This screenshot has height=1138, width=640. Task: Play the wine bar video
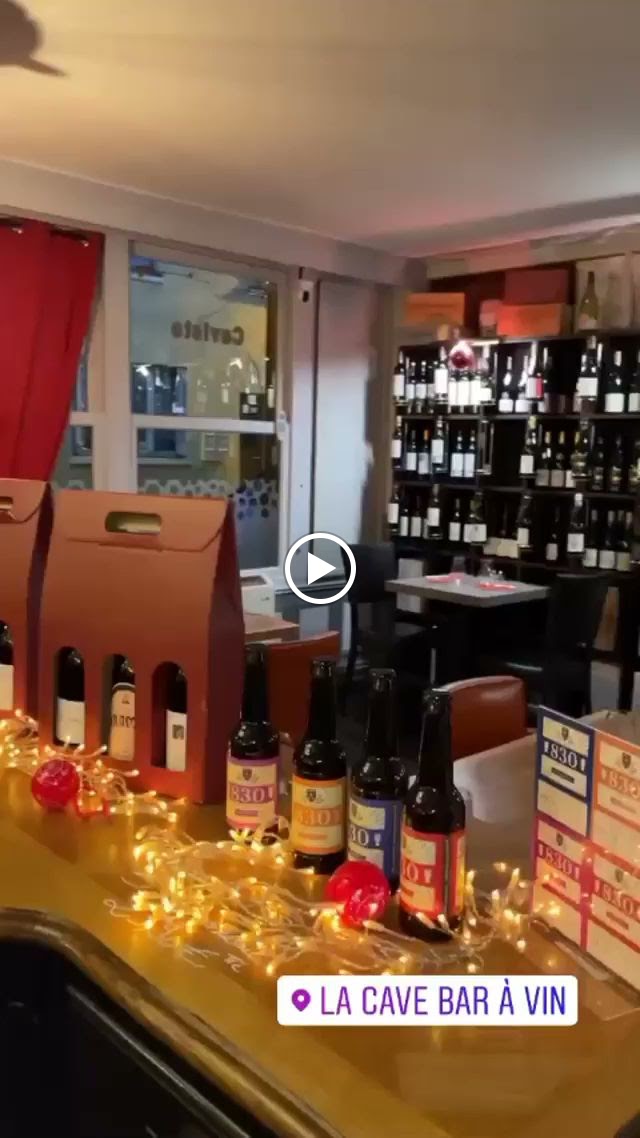point(319,568)
